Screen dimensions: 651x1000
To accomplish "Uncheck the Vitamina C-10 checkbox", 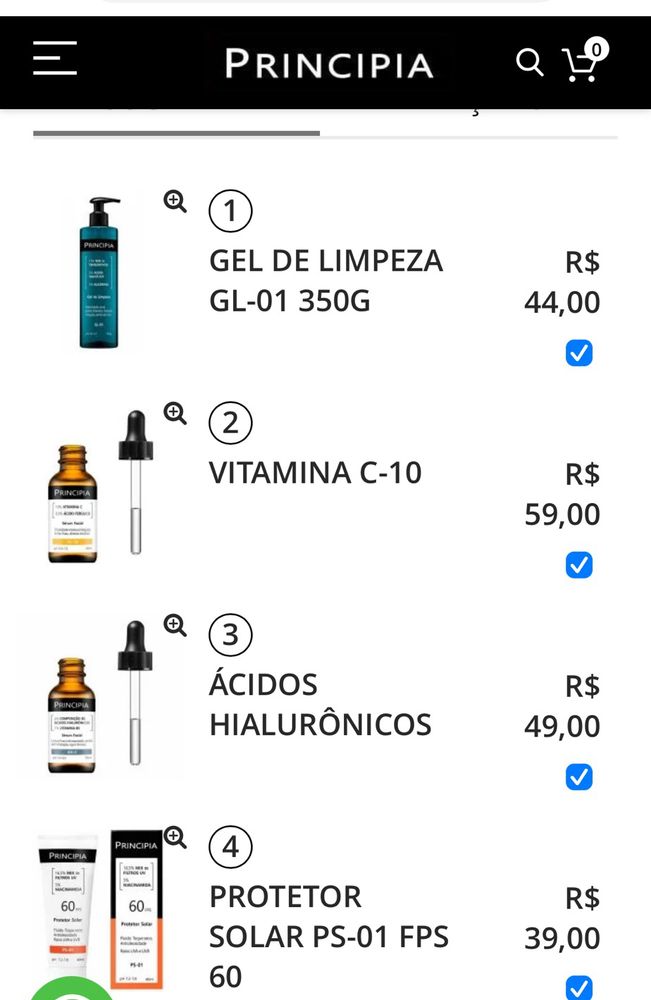I will click(x=579, y=565).
